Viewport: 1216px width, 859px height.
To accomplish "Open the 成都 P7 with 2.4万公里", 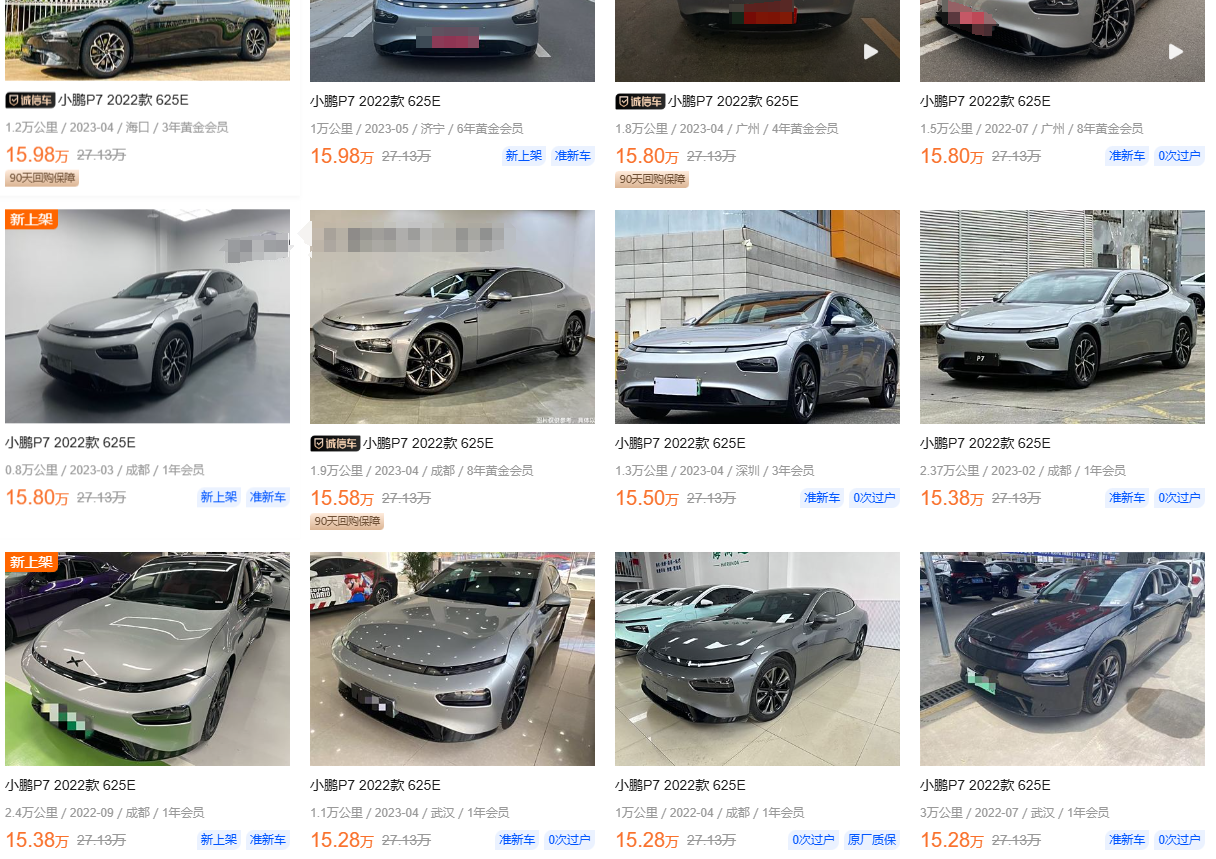I will tap(70, 785).
